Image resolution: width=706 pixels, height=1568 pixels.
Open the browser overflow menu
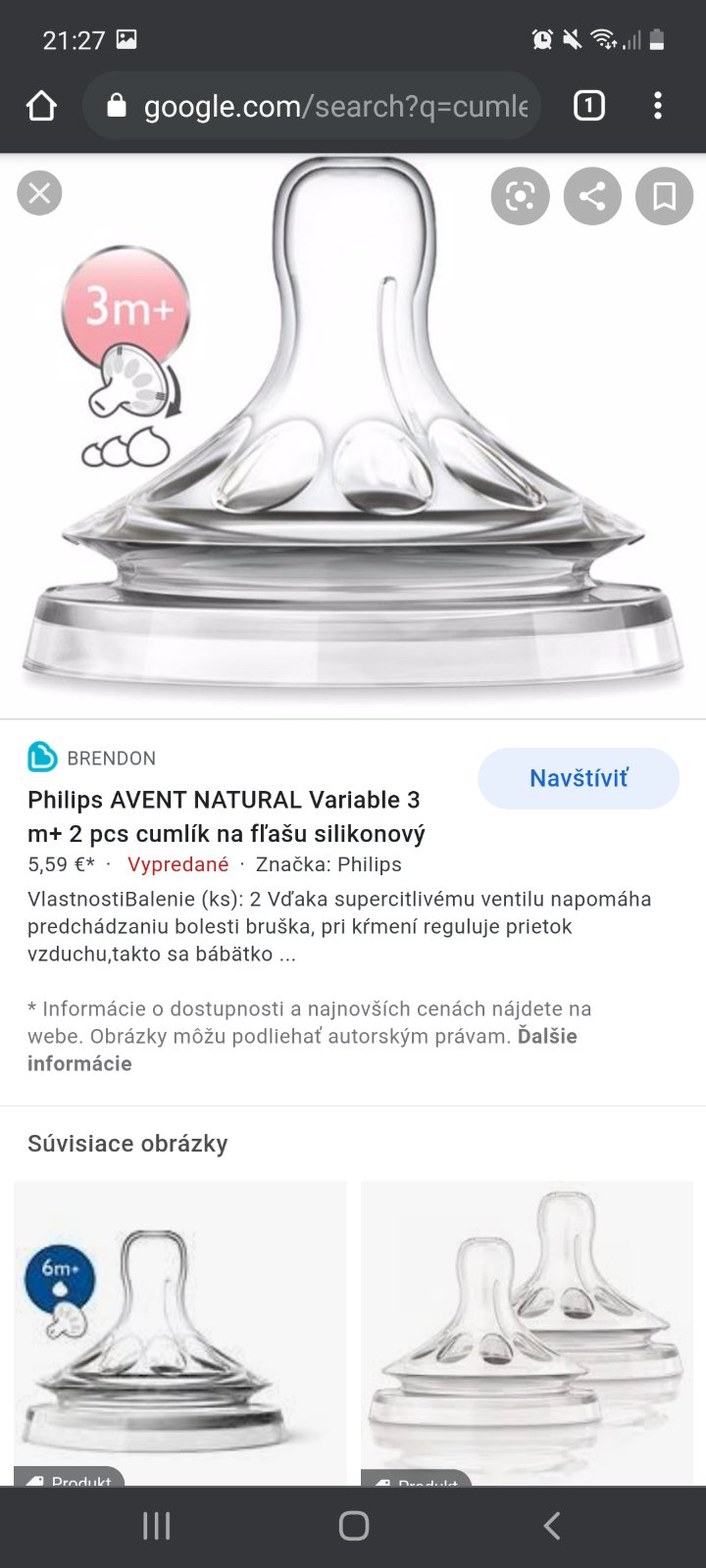point(658,106)
